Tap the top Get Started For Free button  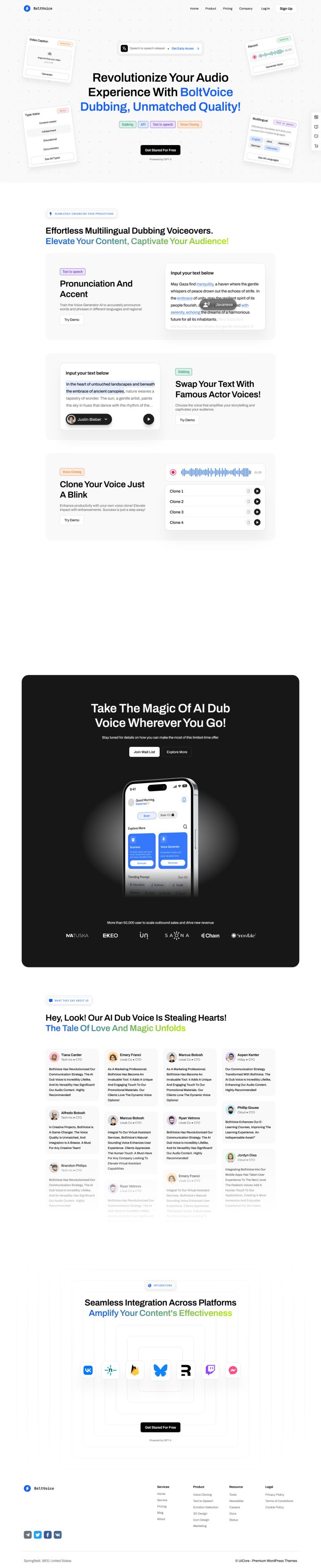click(x=160, y=150)
